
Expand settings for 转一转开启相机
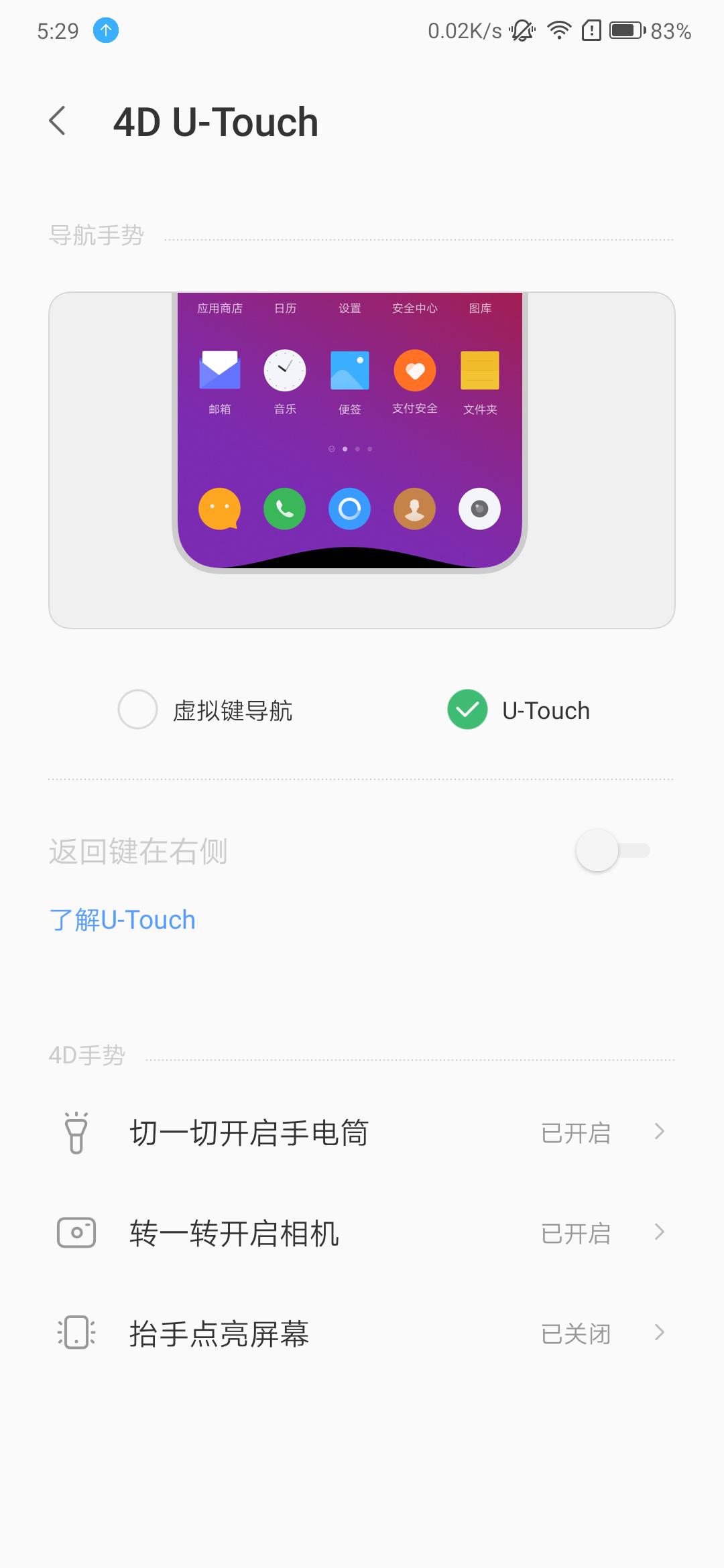pyautogui.click(x=659, y=1233)
